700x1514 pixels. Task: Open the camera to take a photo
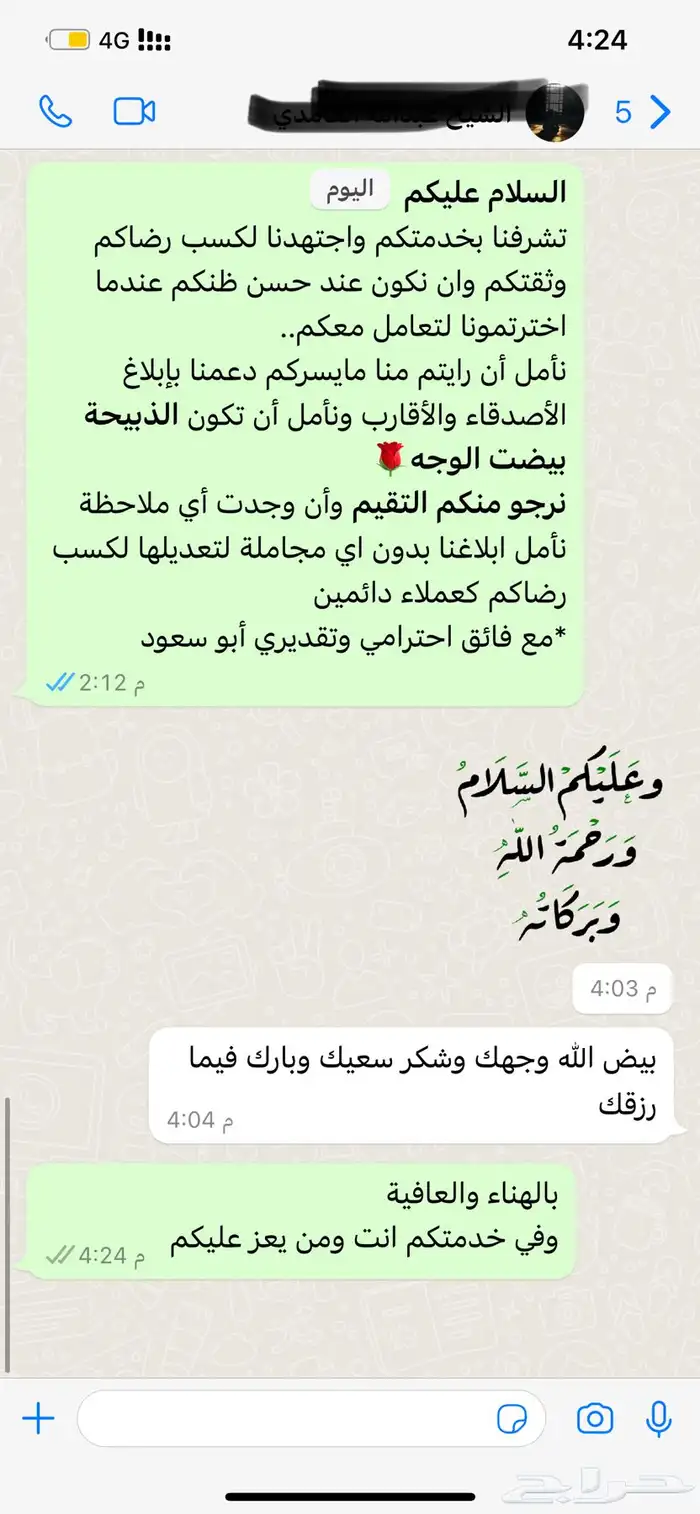[595, 1418]
